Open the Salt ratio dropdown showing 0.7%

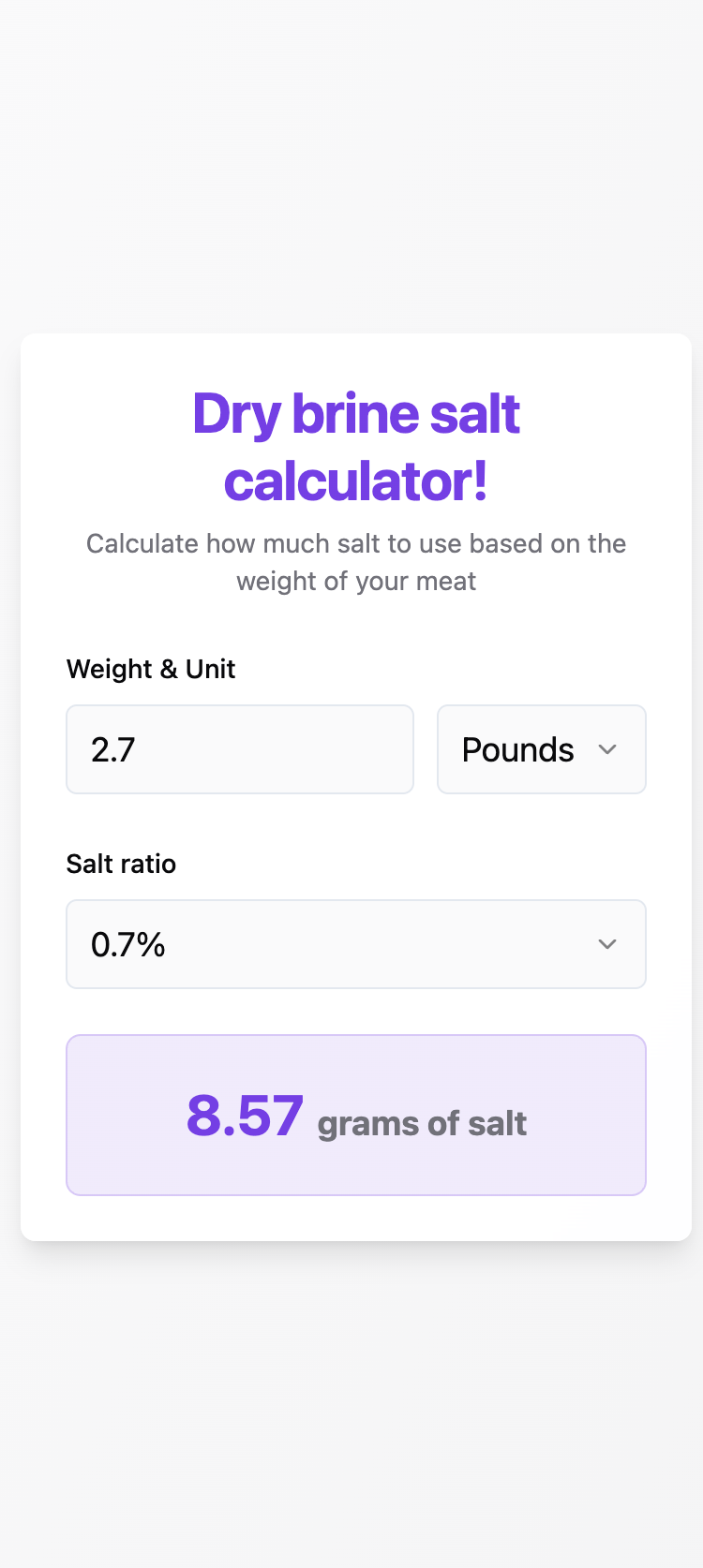click(x=356, y=944)
